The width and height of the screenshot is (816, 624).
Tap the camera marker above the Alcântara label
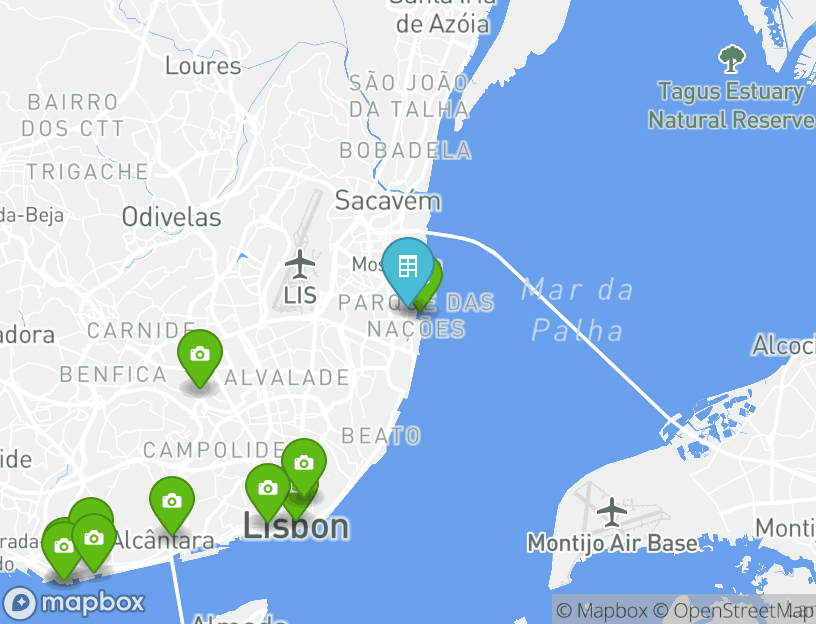coord(172,501)
